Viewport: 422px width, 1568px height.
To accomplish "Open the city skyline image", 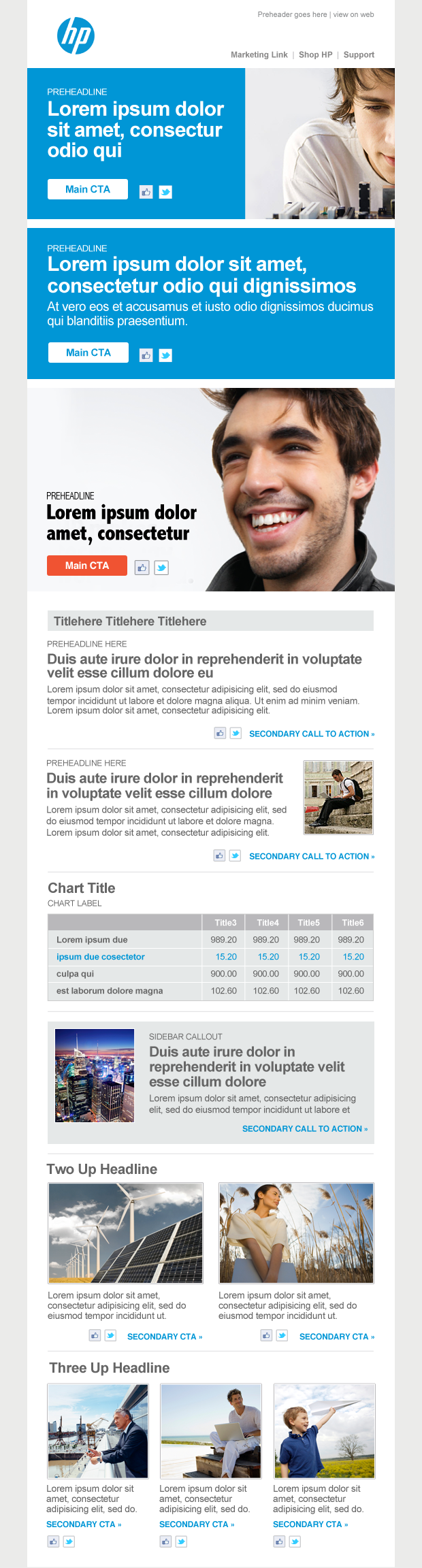I will [95, 1075].
